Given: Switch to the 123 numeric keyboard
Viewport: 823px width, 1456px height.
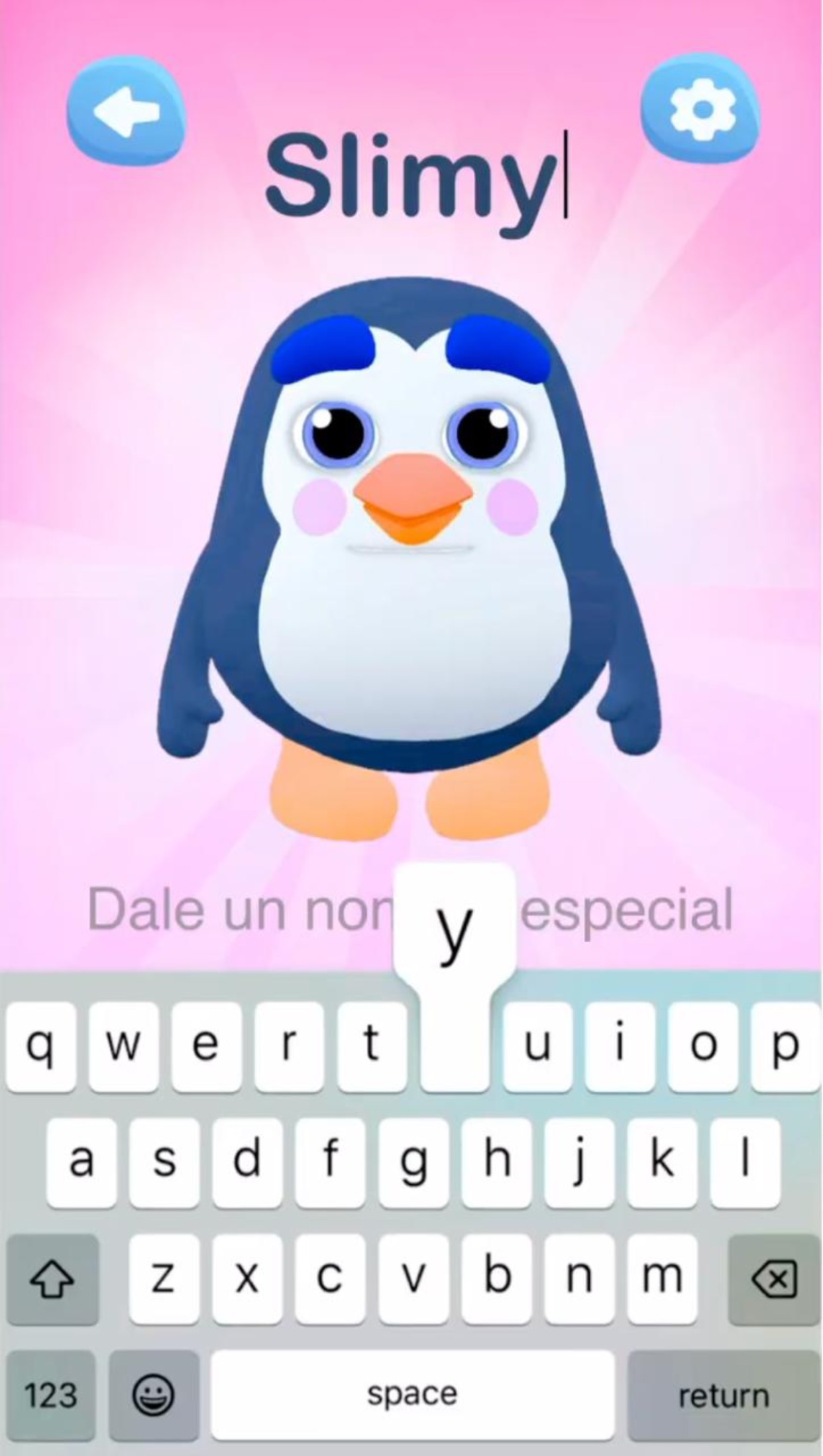Looking at the screenshot, I should click(x=50, y=1394).
